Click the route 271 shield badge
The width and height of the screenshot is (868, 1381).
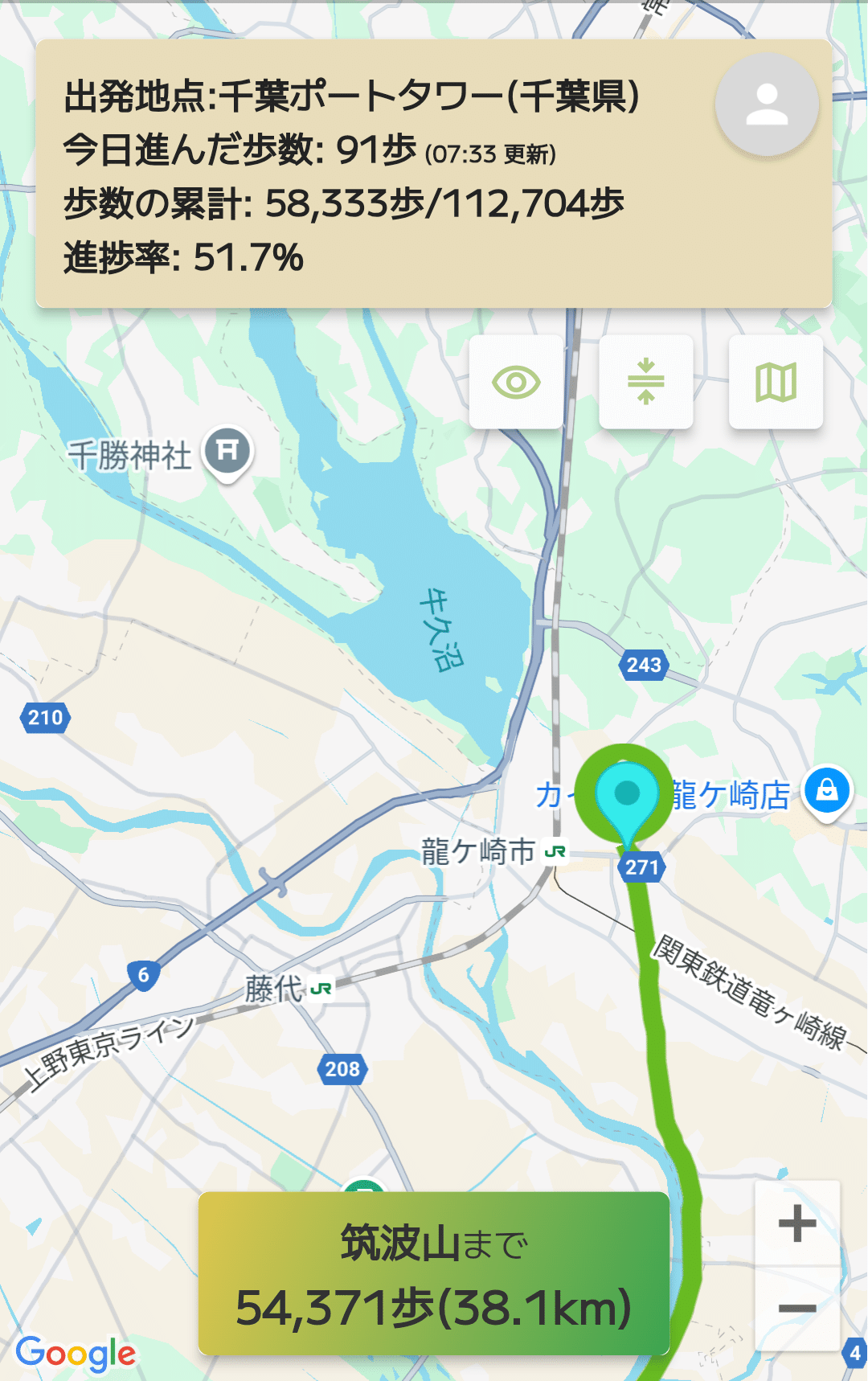click(642, 868)
